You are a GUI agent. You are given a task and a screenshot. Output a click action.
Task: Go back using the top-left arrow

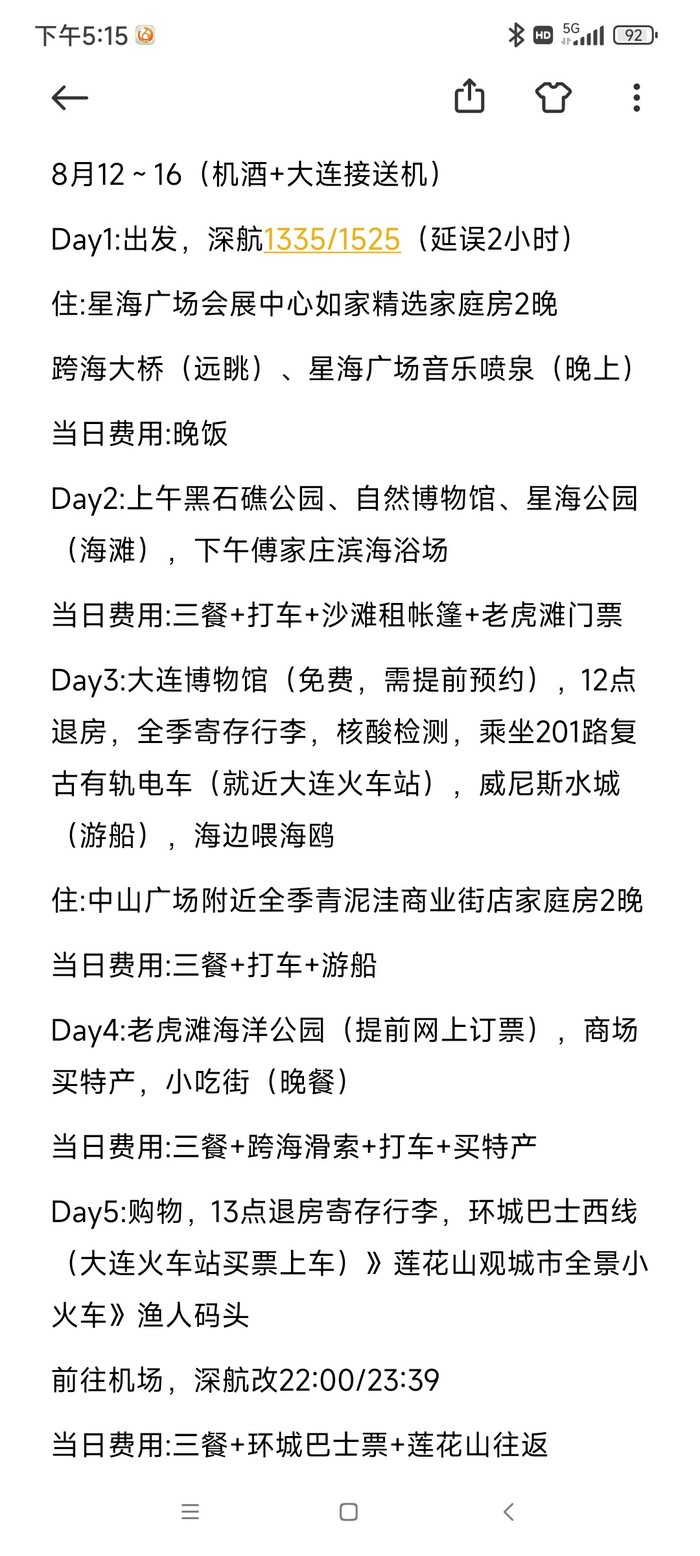pos(70,97)
